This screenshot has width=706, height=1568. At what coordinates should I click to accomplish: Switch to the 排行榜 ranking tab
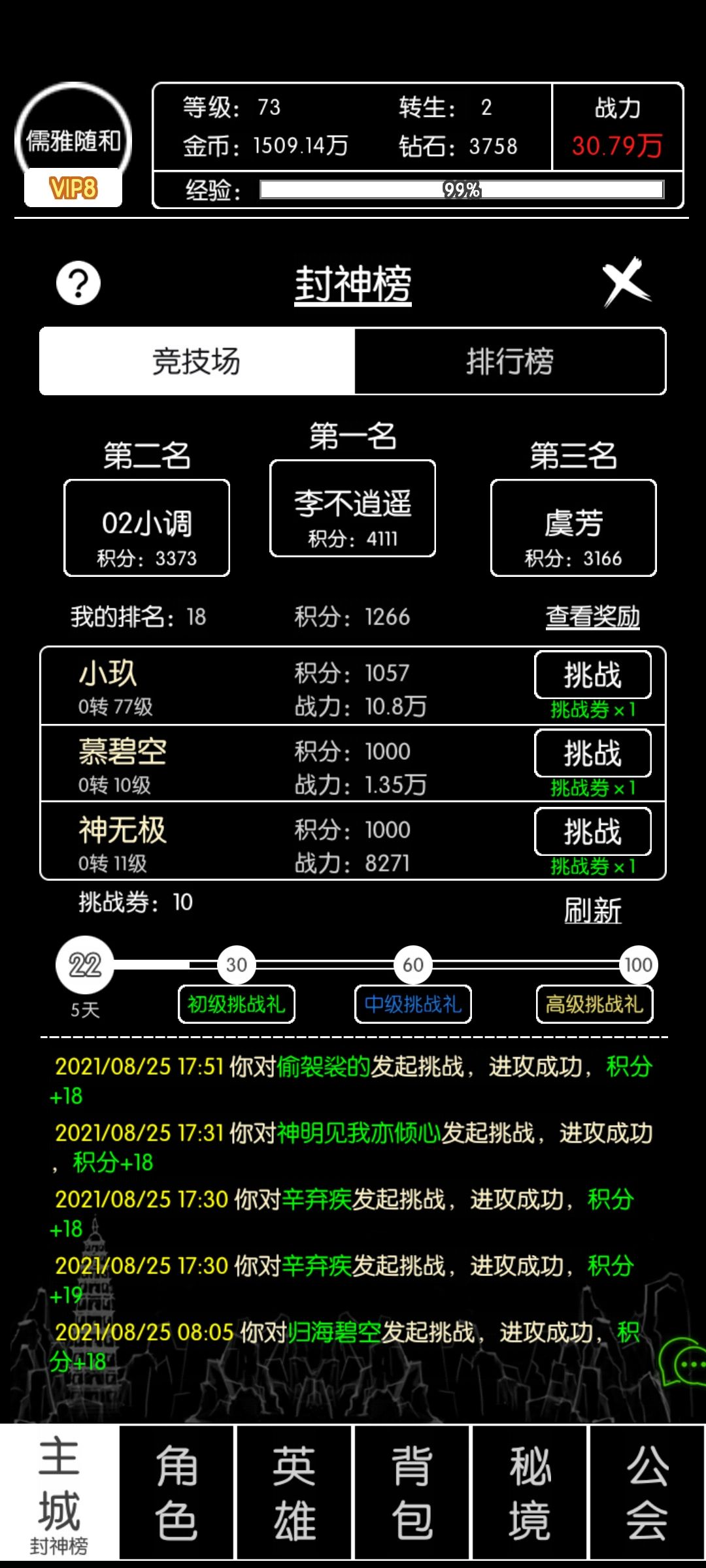click(x=511, y=362)
